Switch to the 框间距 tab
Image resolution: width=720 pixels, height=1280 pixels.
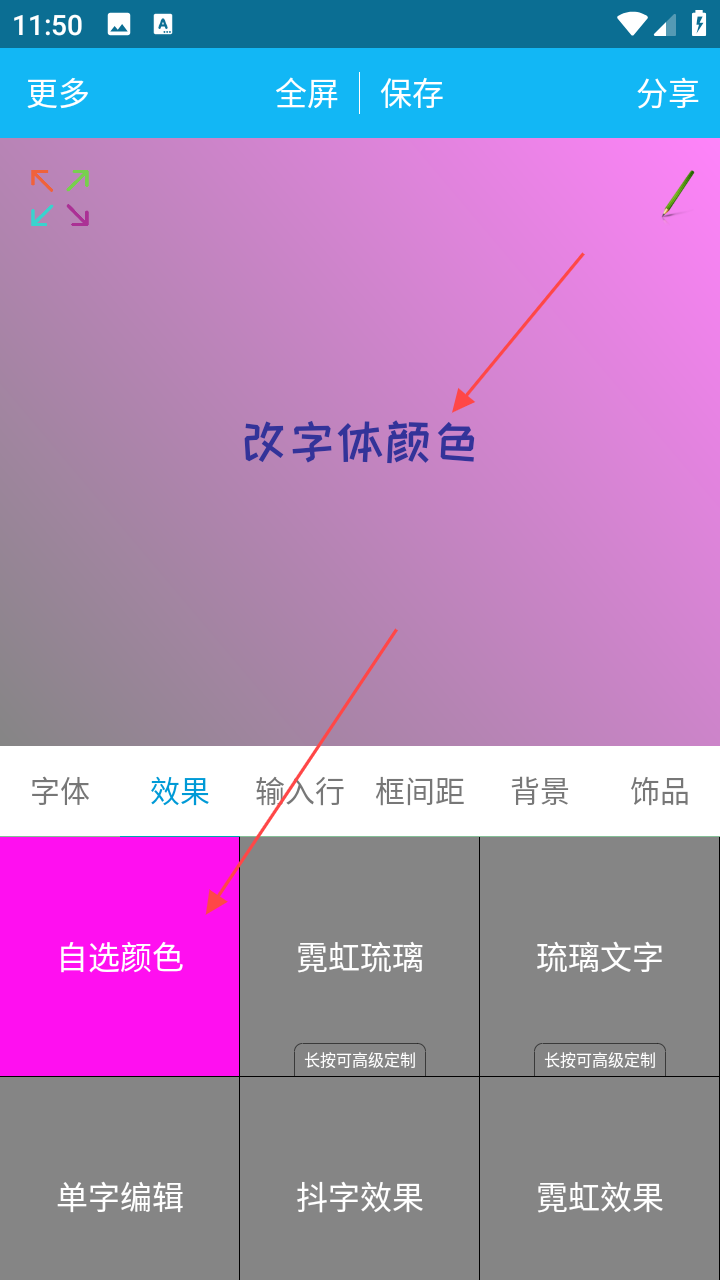[420, 791]
